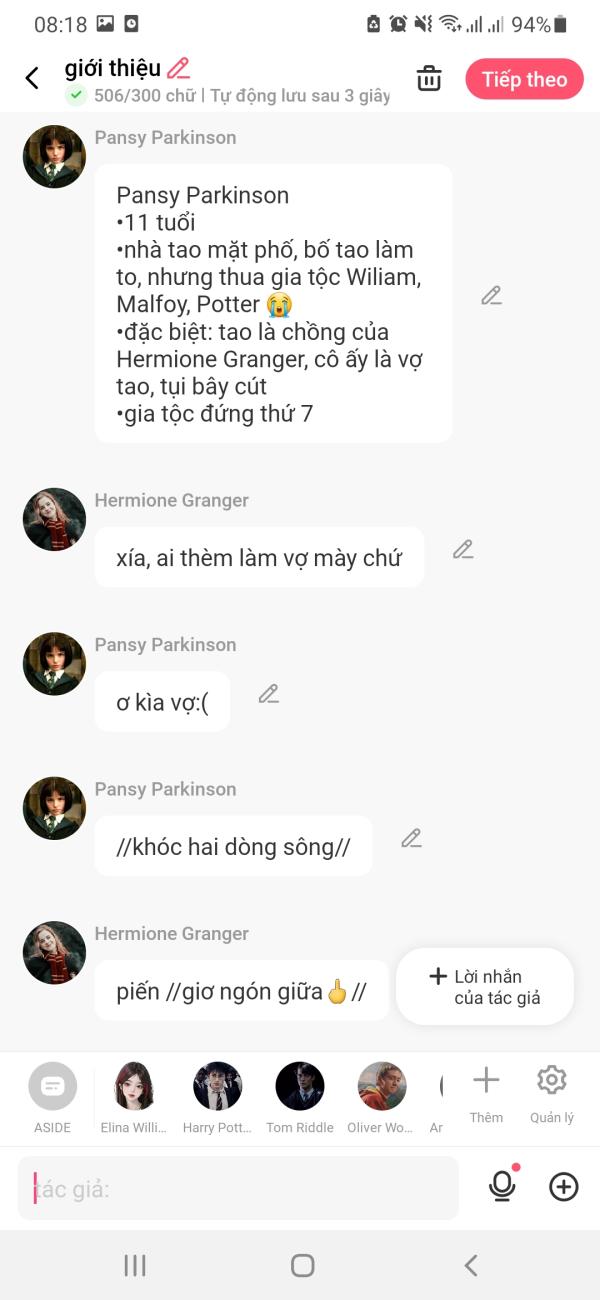Screen dimensions: 600x1300
Task: Choose Harry Potter as the speaking character
Action: pyautogui.click(x=217, y=1088)
